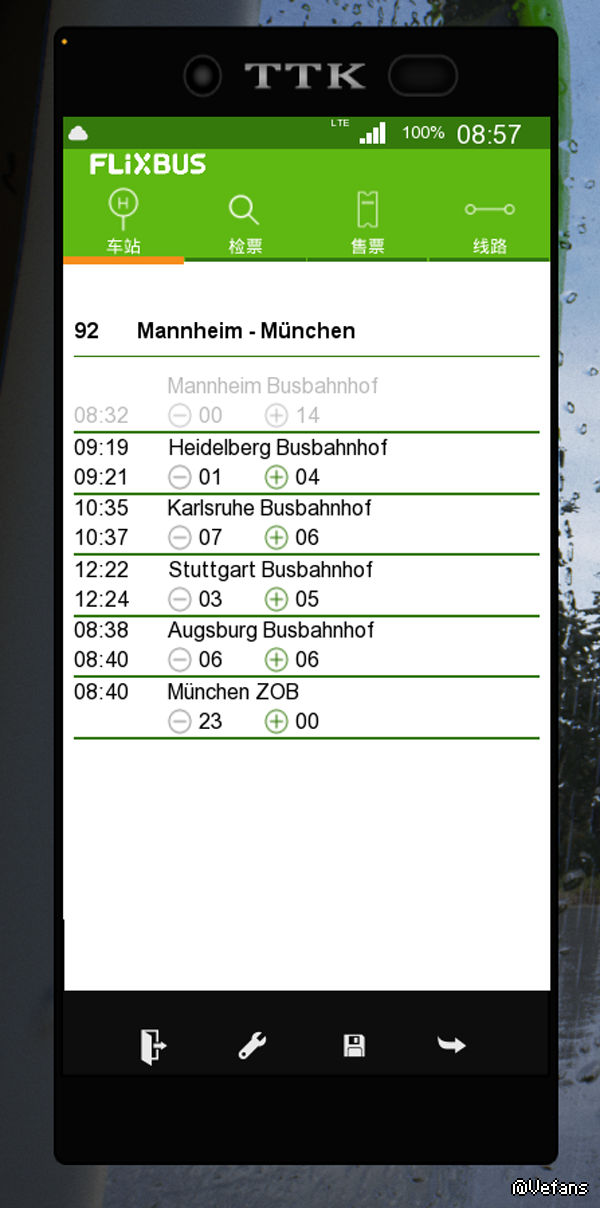Open the 检票 ticket check tab
The image size is (600, 1208).
click(245, 222)
